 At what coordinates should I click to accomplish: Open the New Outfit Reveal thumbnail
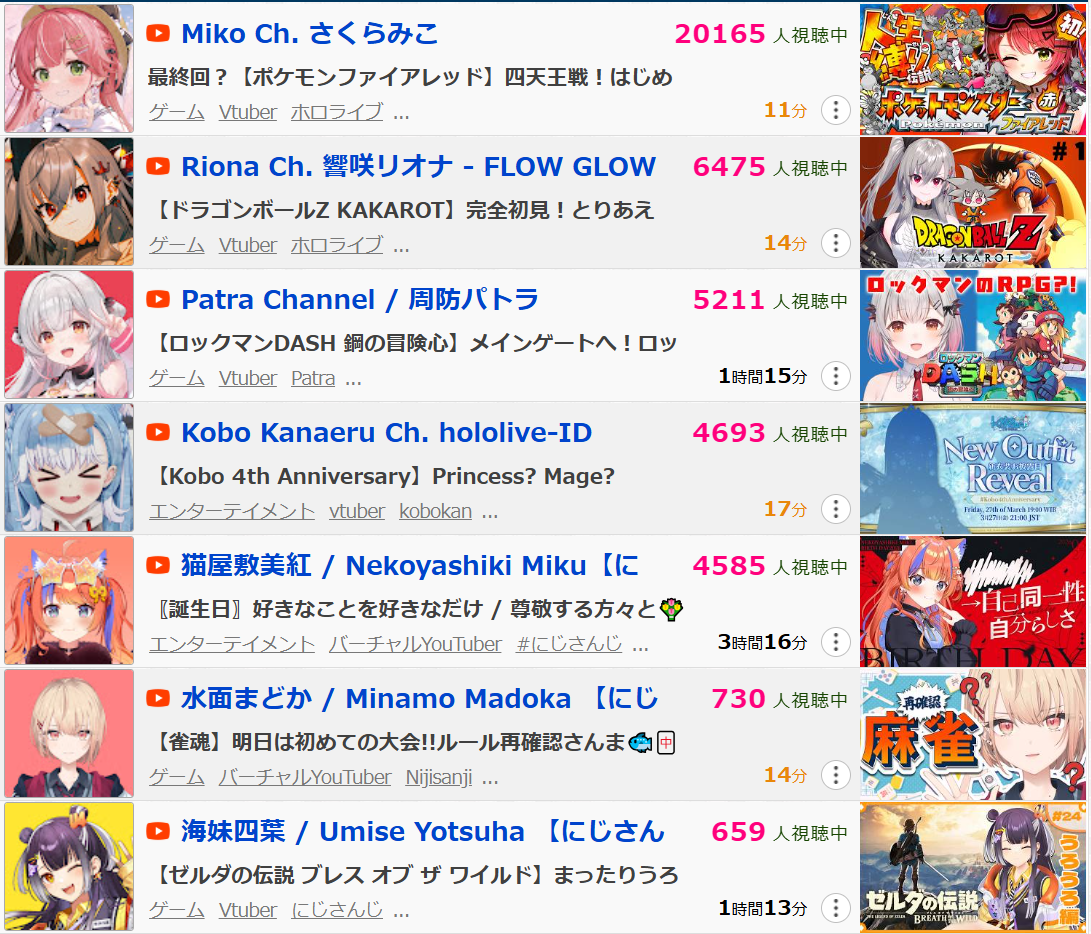coord(973,468)
